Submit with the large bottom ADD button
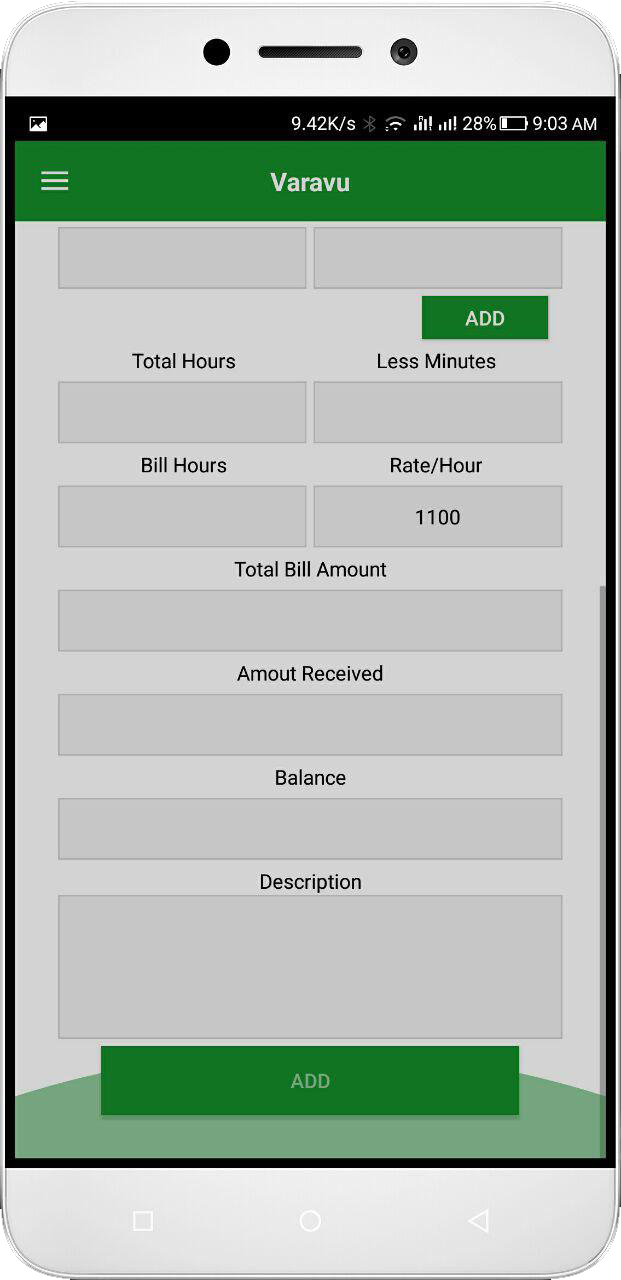 click(310, 1080)
